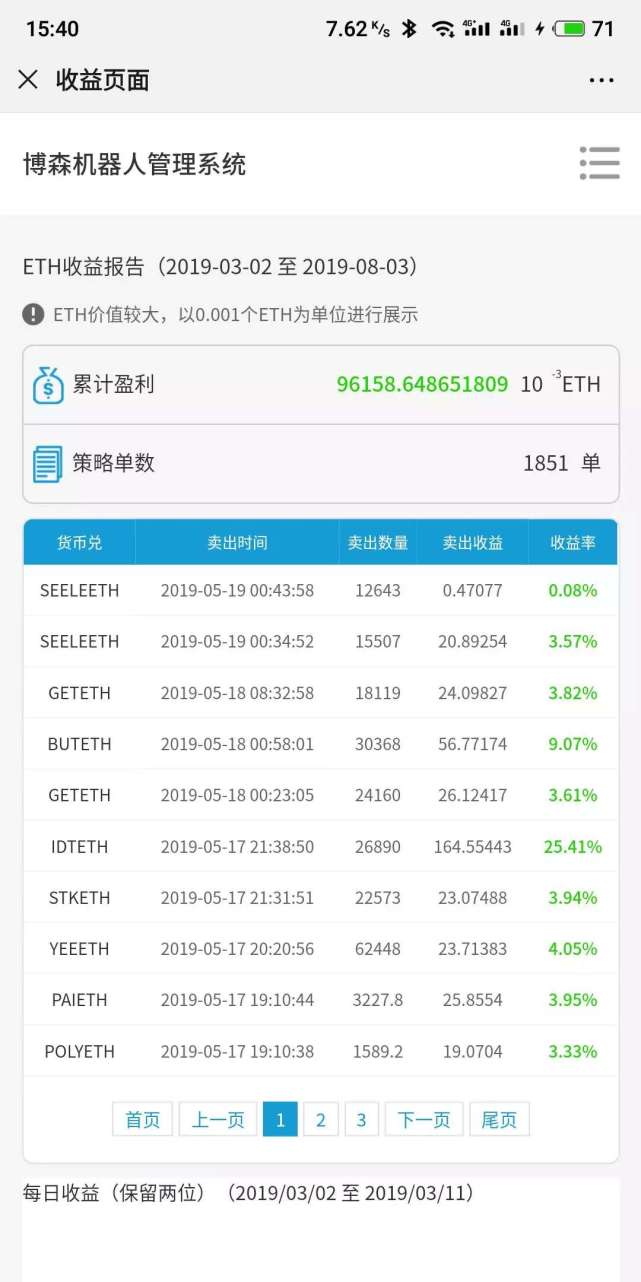Image resolution: width=641 pixels, height=1282 pixels.
Task: Go to 首页 of the table
Action: pyautogui.click(x=143, y=1119)
